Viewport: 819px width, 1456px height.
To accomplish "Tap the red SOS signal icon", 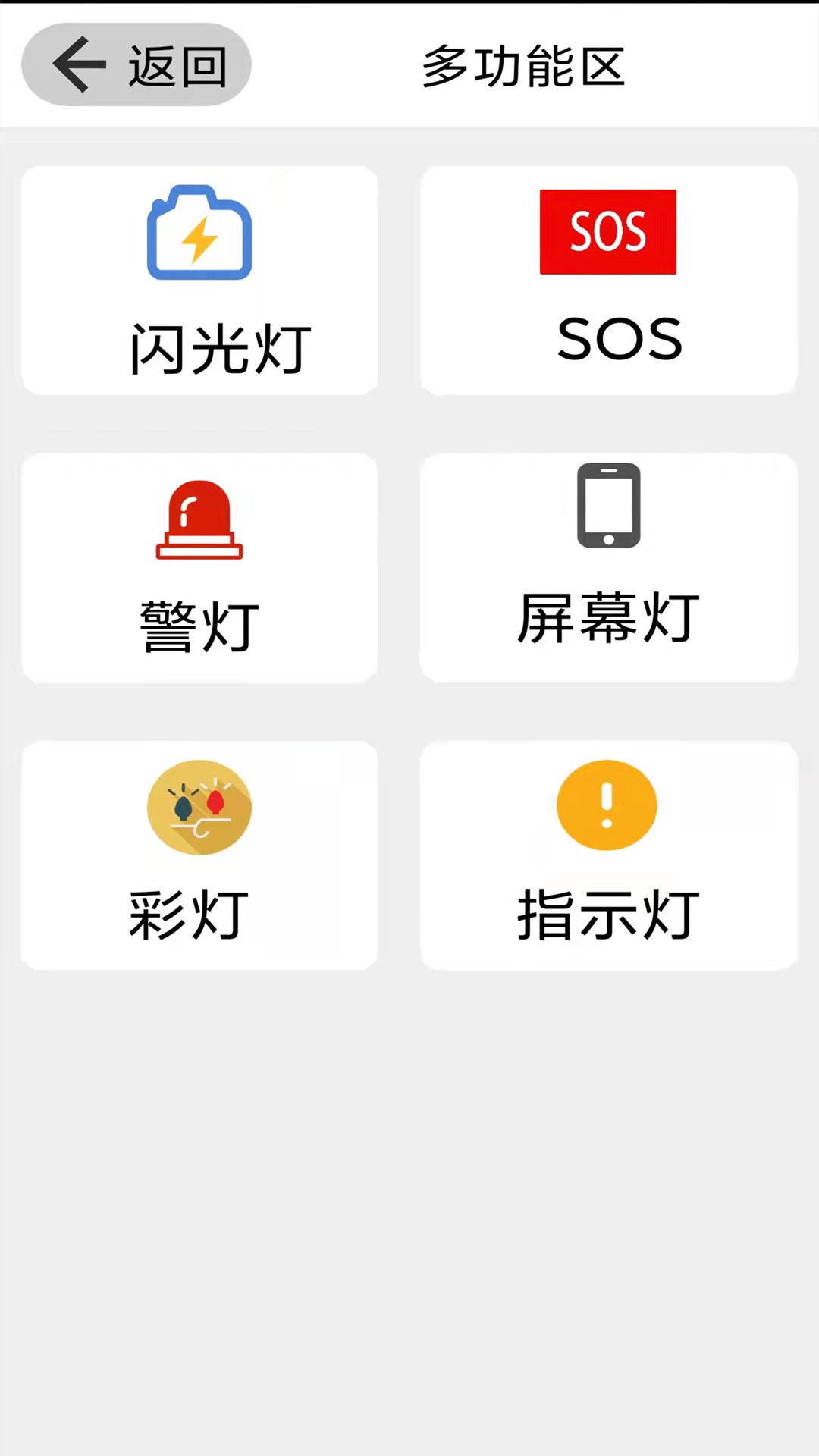I will coord(607,231).
